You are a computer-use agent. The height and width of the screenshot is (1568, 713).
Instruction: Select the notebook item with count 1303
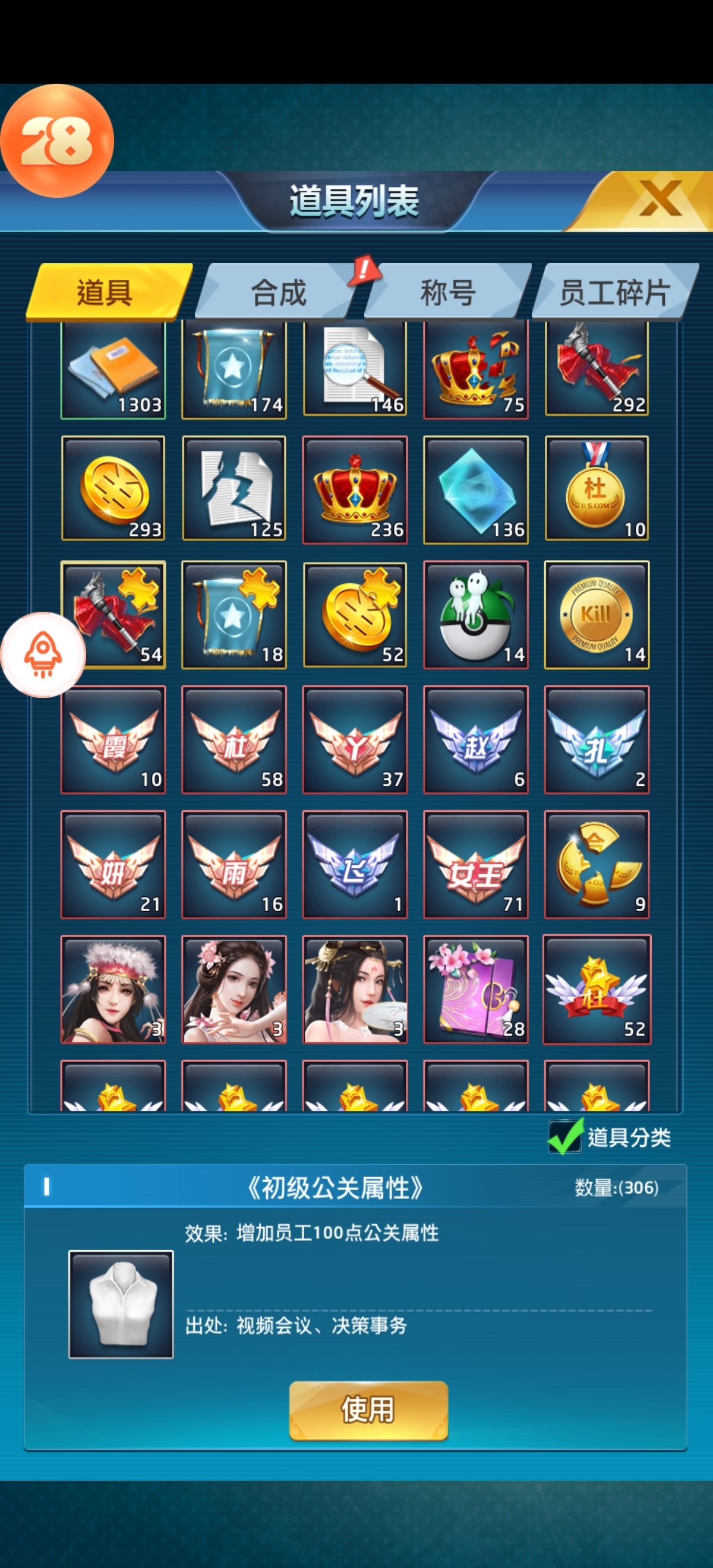tap(113, 369)
